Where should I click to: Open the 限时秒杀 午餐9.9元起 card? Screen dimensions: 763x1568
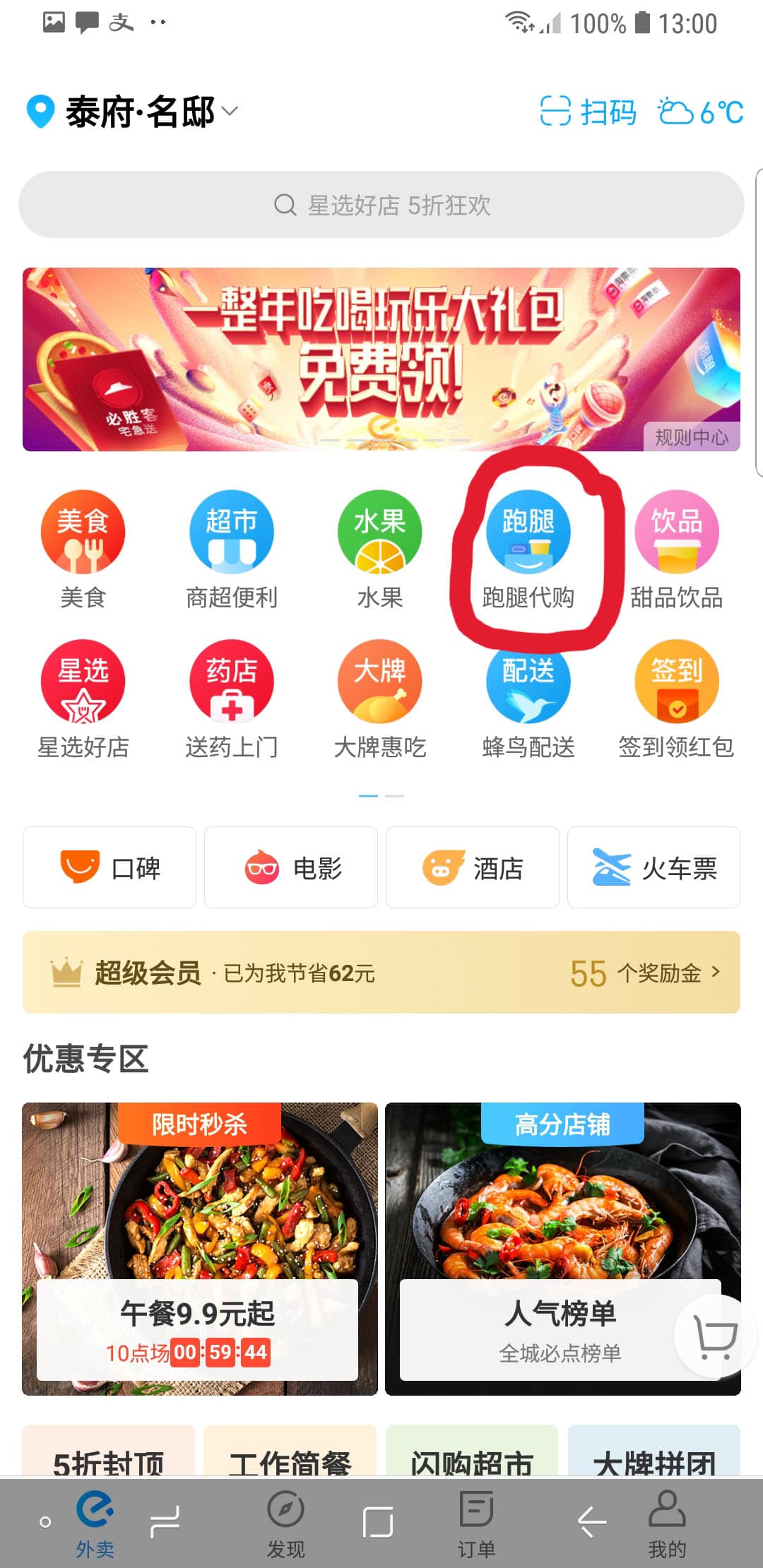(199, 1249)
